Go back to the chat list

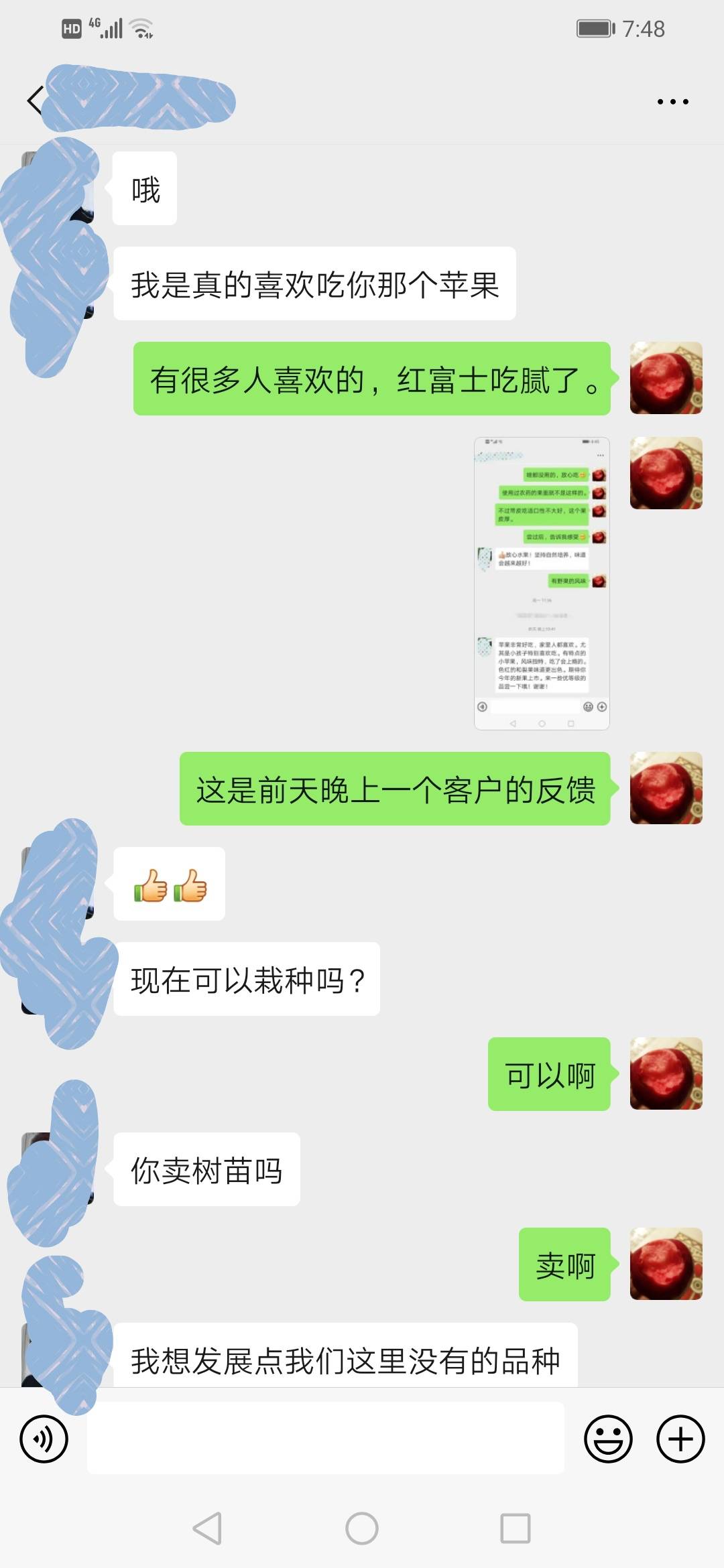(35, 101)
